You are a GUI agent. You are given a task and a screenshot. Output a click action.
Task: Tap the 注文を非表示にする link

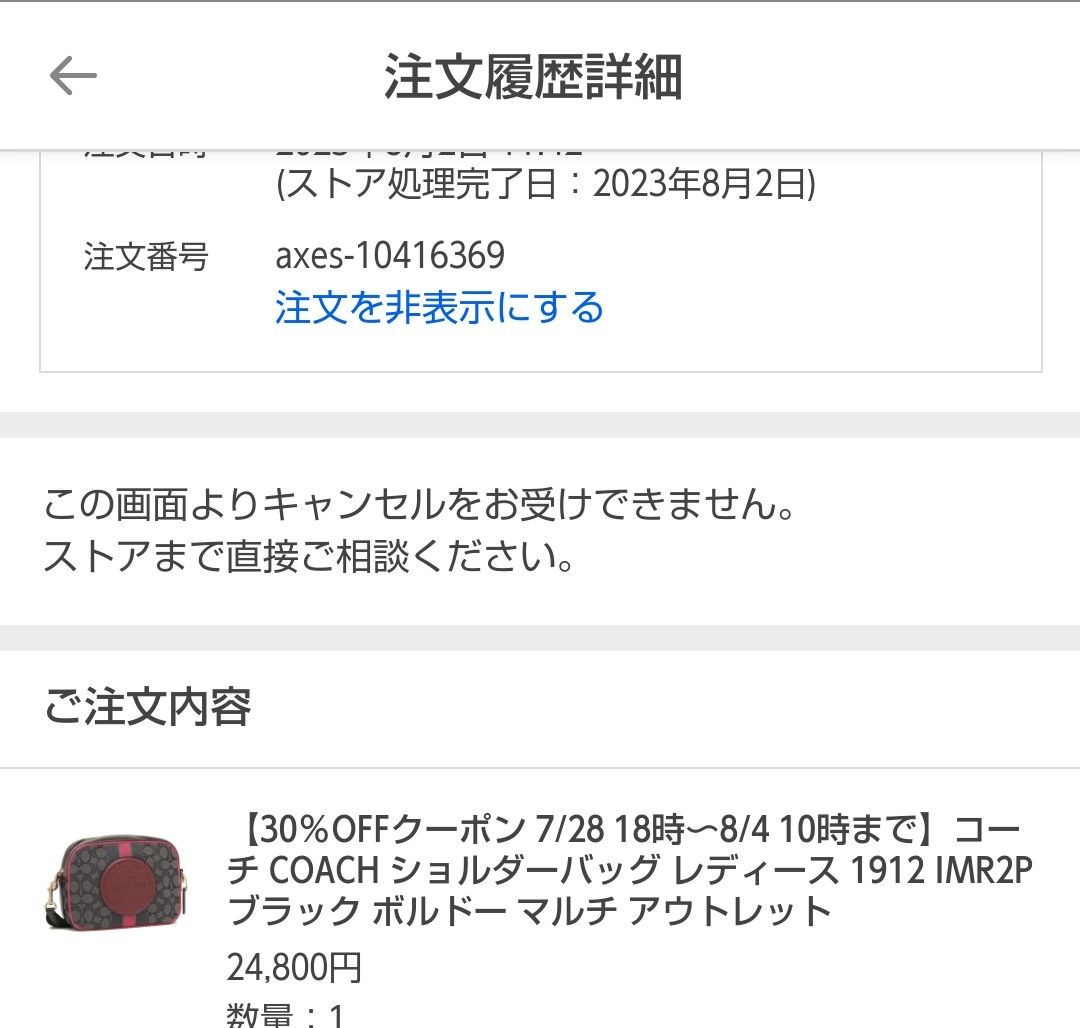[x=439, y=307]
